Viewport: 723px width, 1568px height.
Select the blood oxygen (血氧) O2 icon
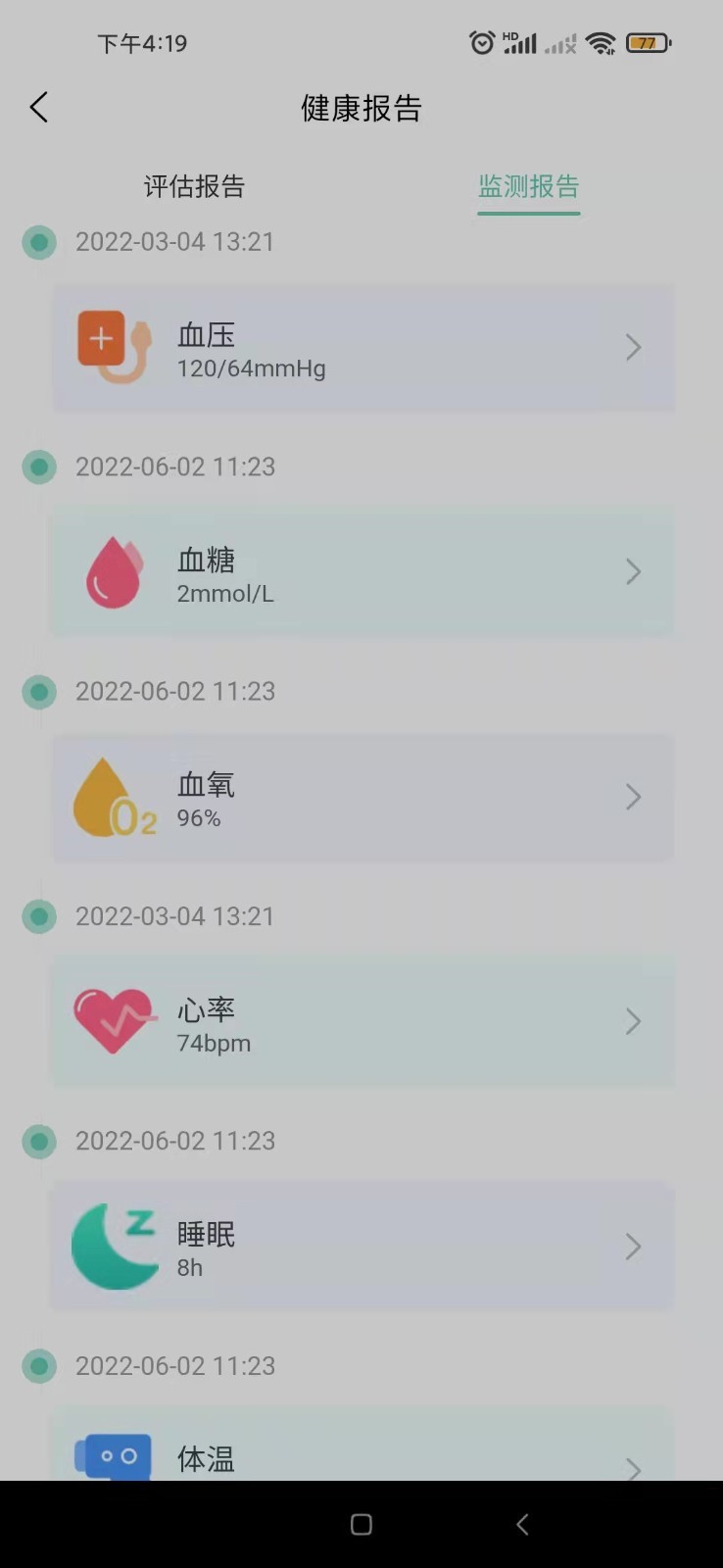tap(115, 797)
